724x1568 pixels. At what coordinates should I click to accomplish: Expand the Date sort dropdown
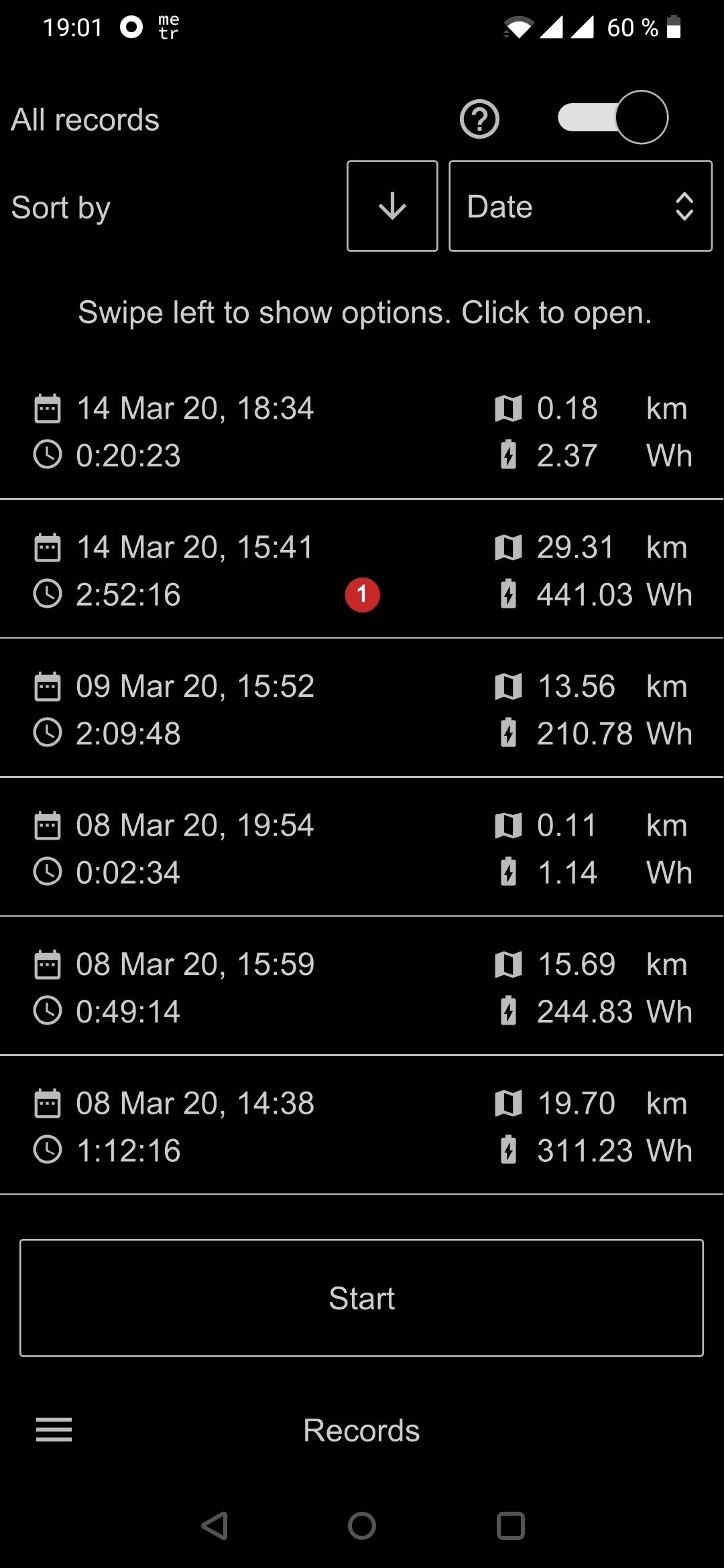(x=581, y=206)
